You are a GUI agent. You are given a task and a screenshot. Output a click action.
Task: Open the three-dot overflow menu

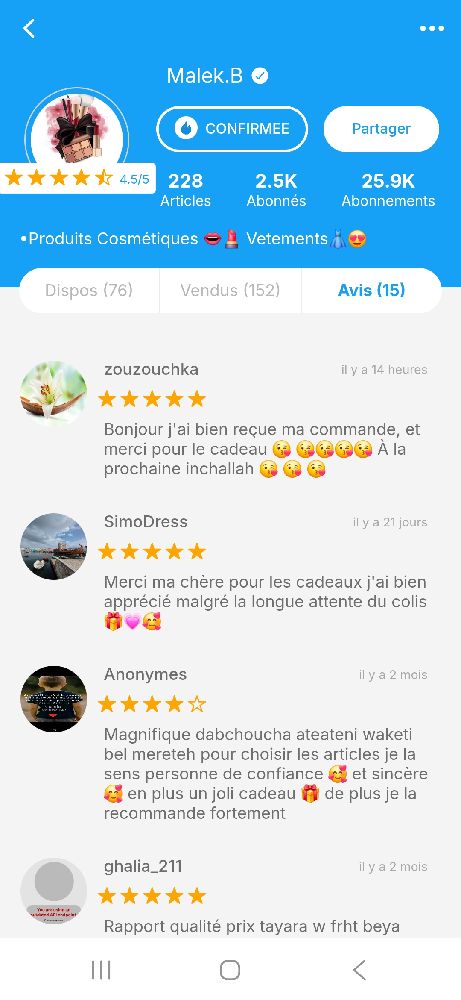432,29
